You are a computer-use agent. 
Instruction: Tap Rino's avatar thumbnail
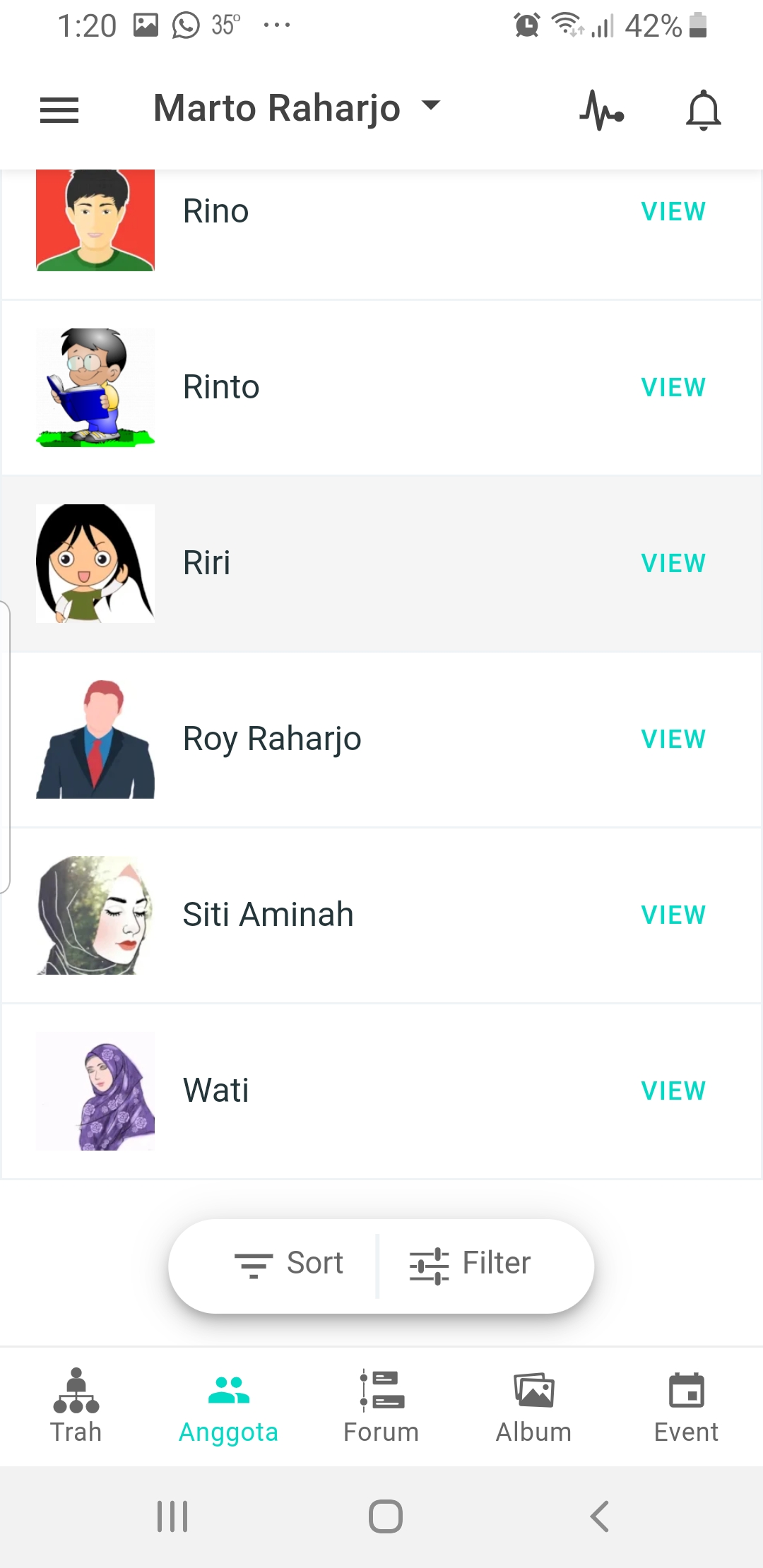click(x=95, y=220)
